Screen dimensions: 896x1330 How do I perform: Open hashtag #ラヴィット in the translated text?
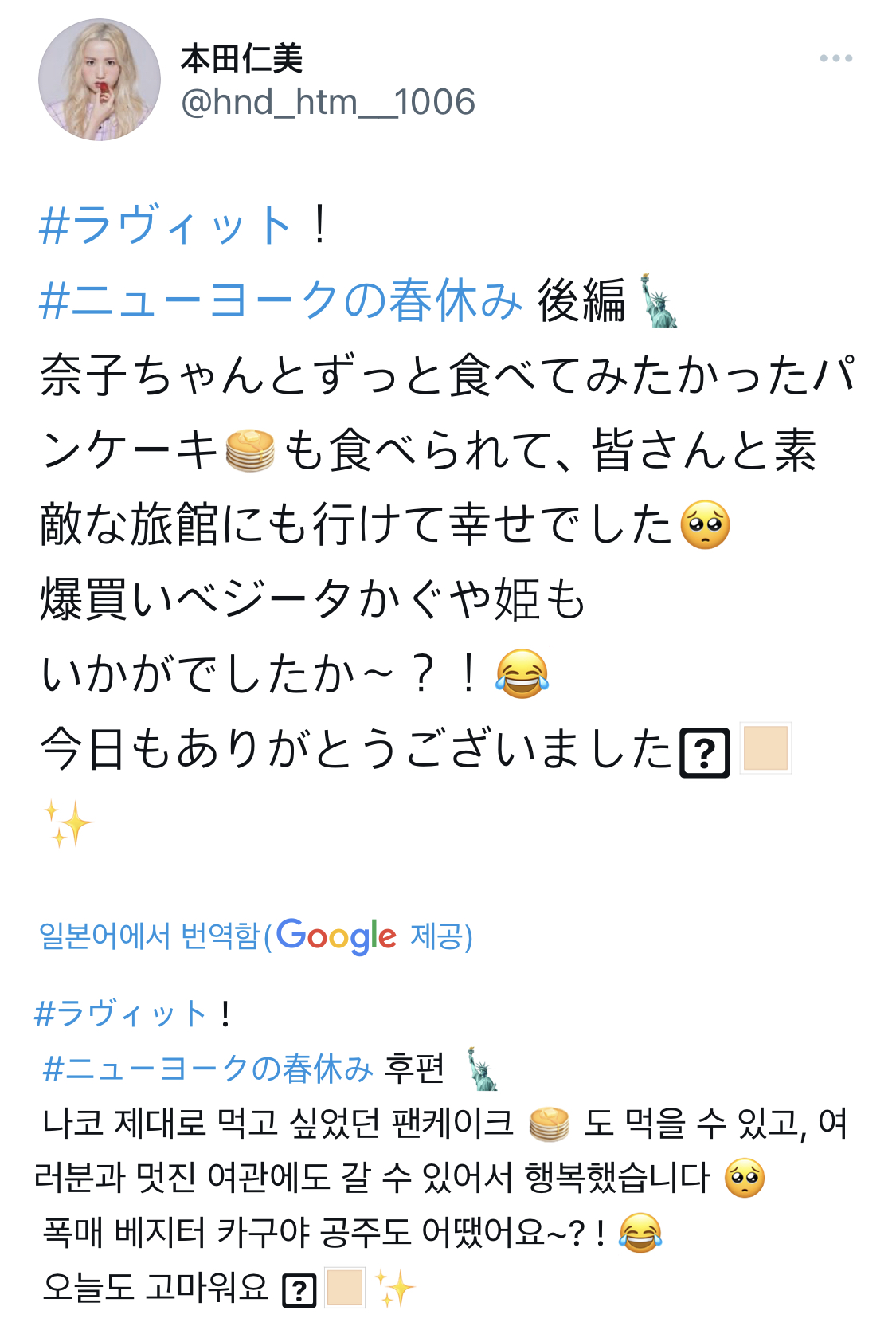pyautogui.click(x=121, y=1014)
